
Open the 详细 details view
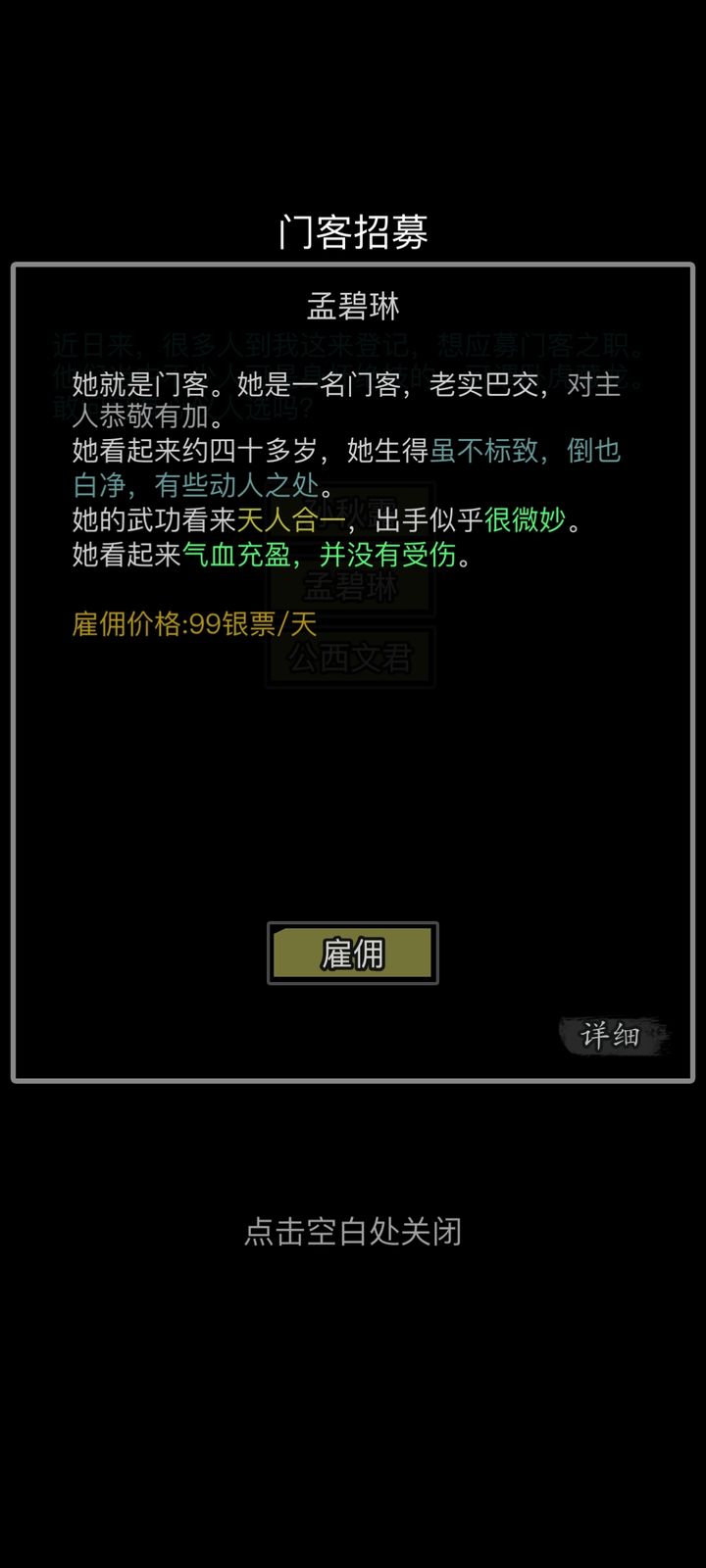(x=612, y=1035)
